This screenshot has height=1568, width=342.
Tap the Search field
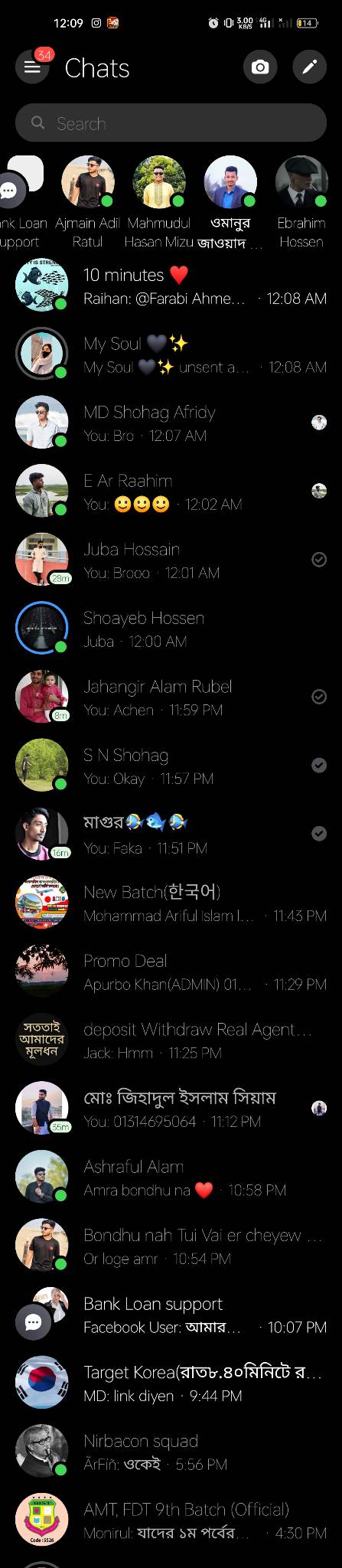click(171, 122)
